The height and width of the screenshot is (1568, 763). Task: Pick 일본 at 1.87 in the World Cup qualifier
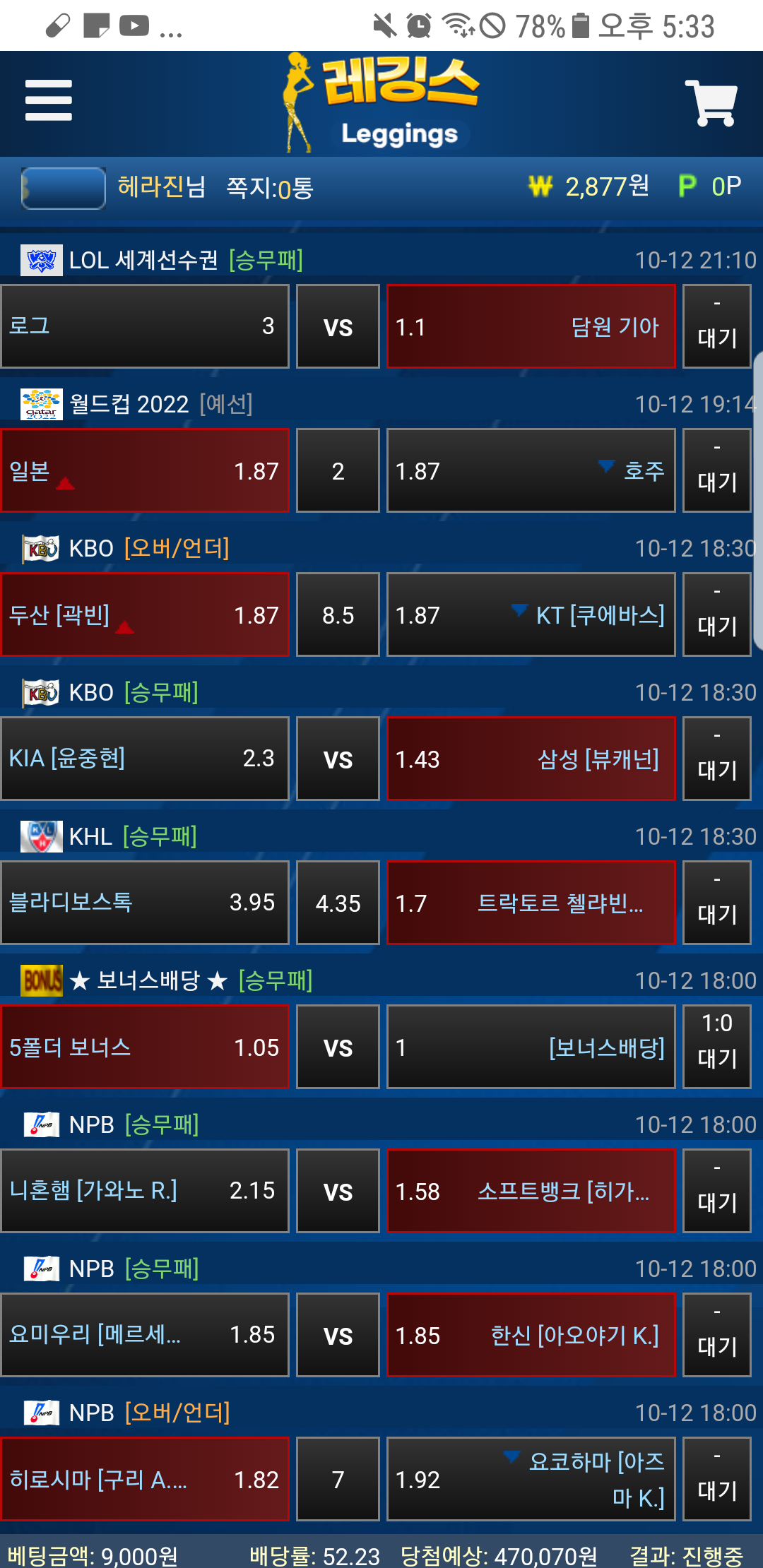145,471
